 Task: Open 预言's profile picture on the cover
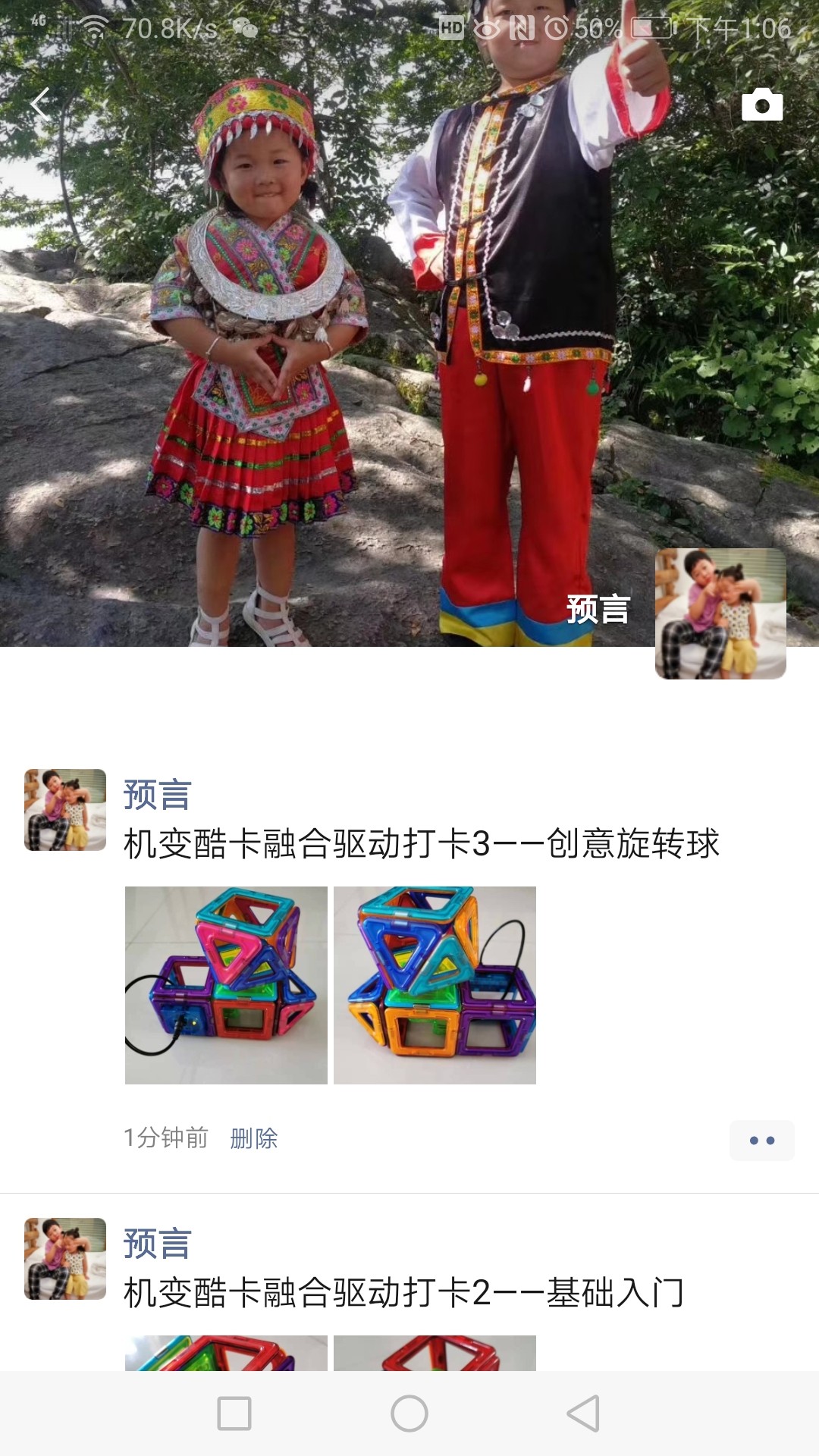[720, 613]
